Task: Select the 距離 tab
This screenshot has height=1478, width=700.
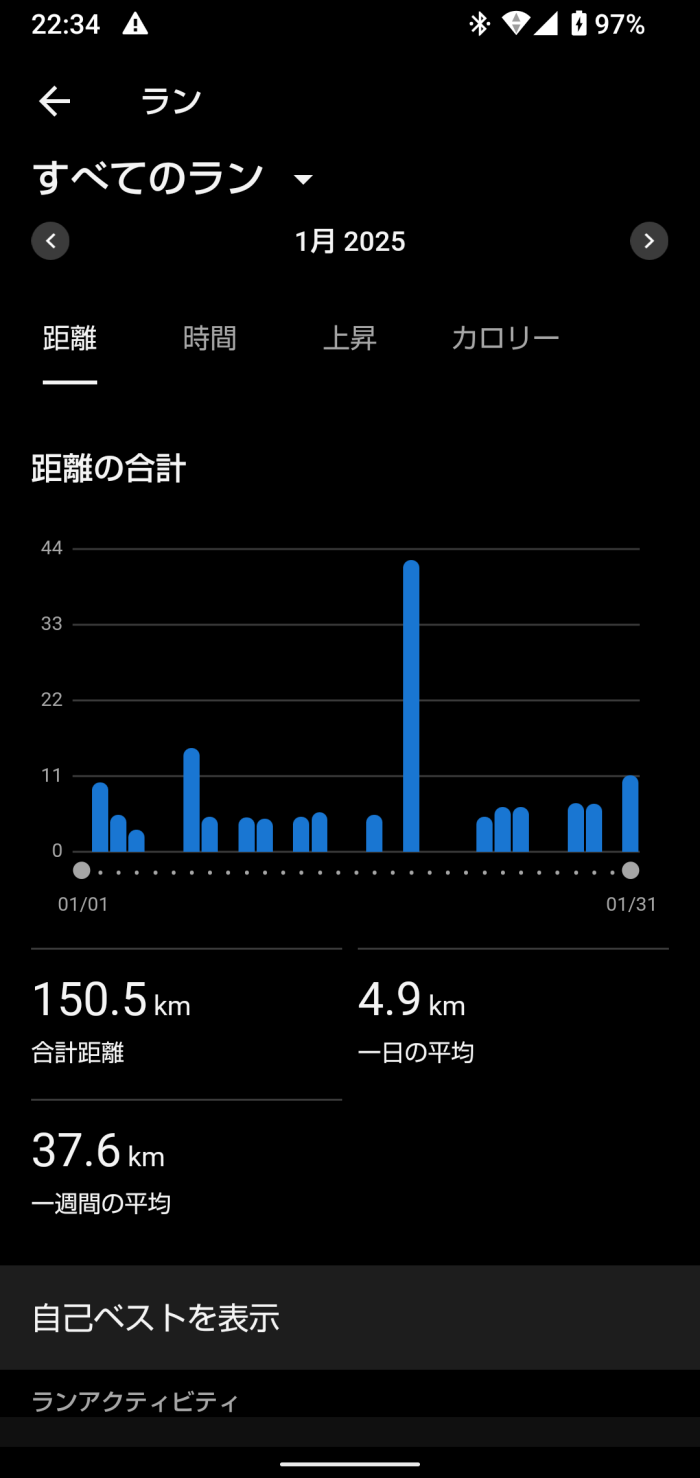Action: 70,339
